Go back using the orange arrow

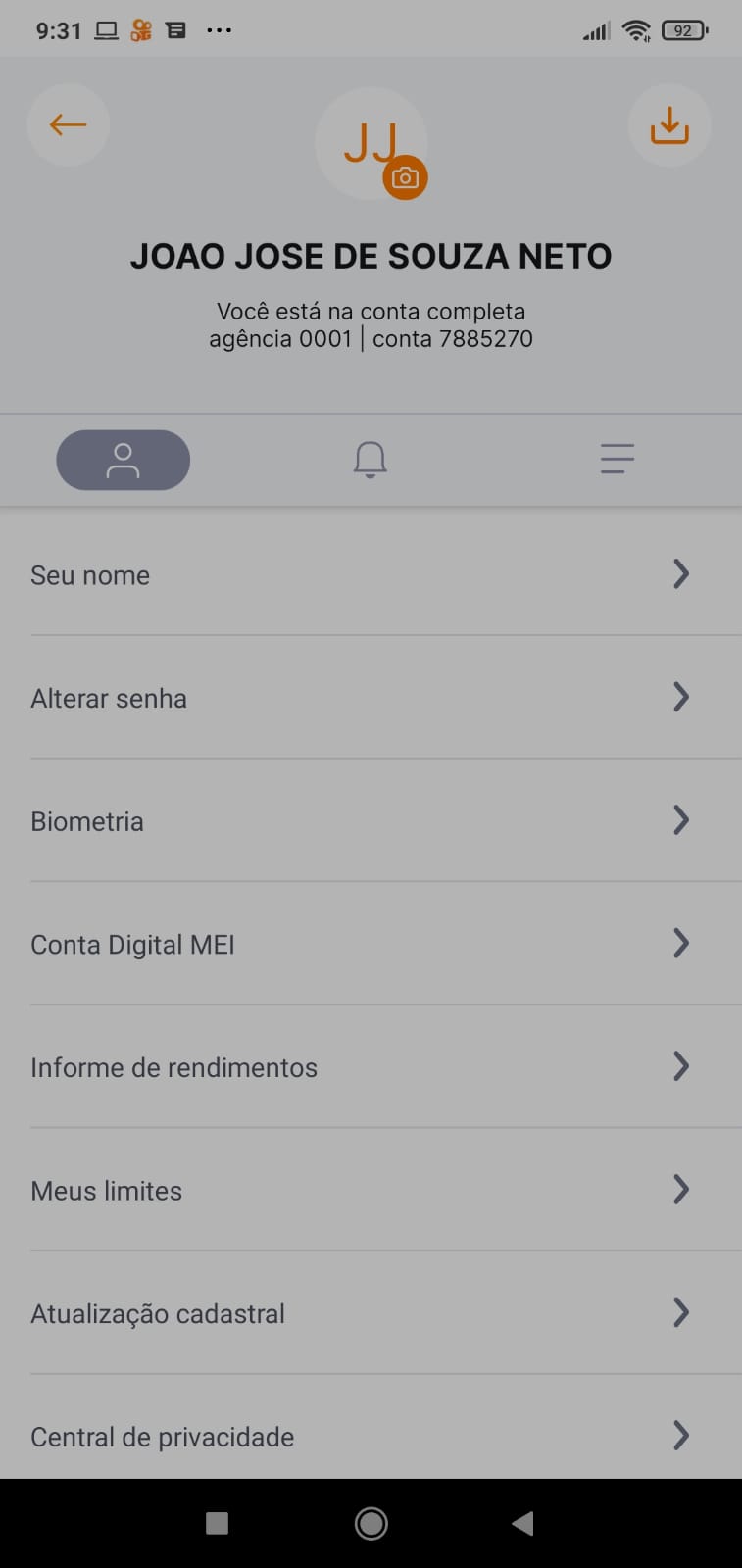coord(69,124)
